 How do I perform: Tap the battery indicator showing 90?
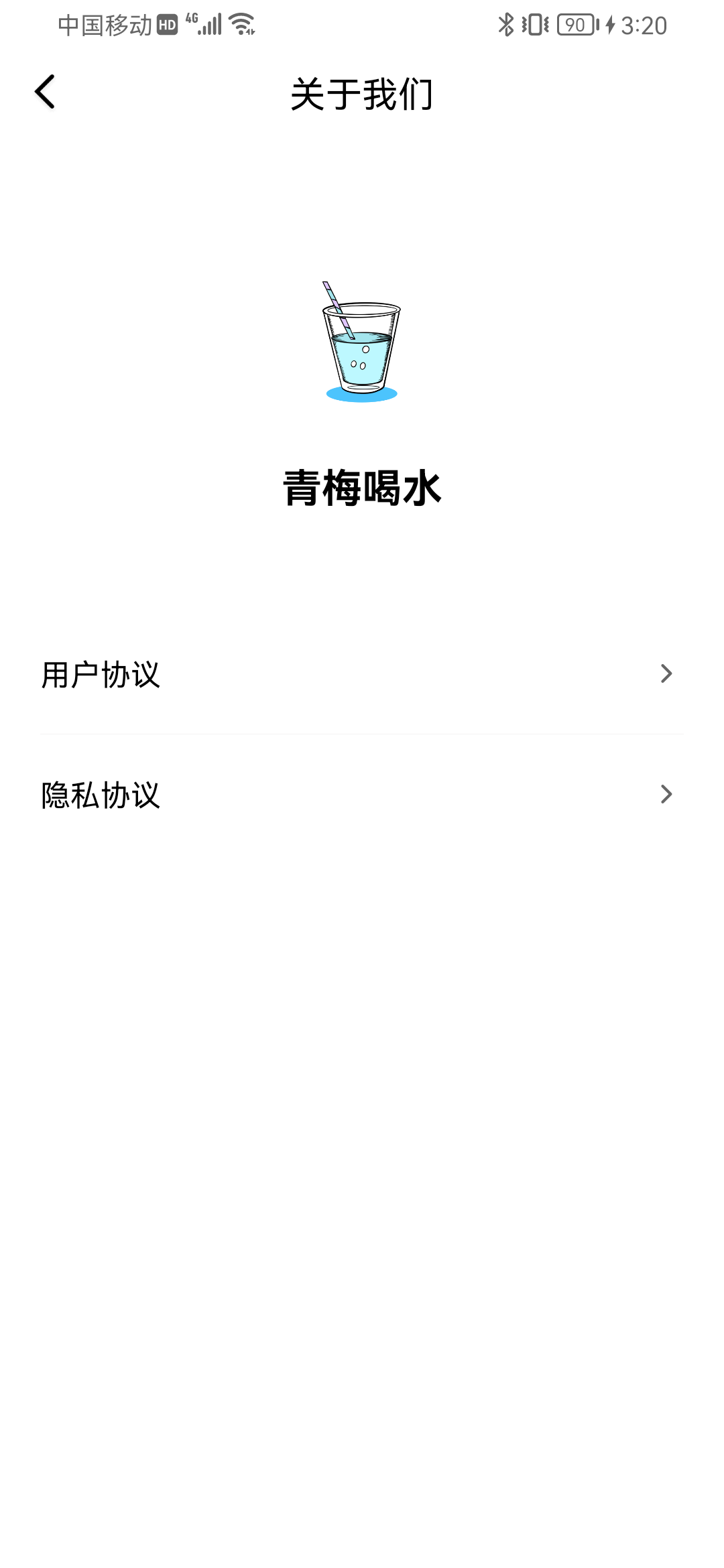tap(577, 25)
